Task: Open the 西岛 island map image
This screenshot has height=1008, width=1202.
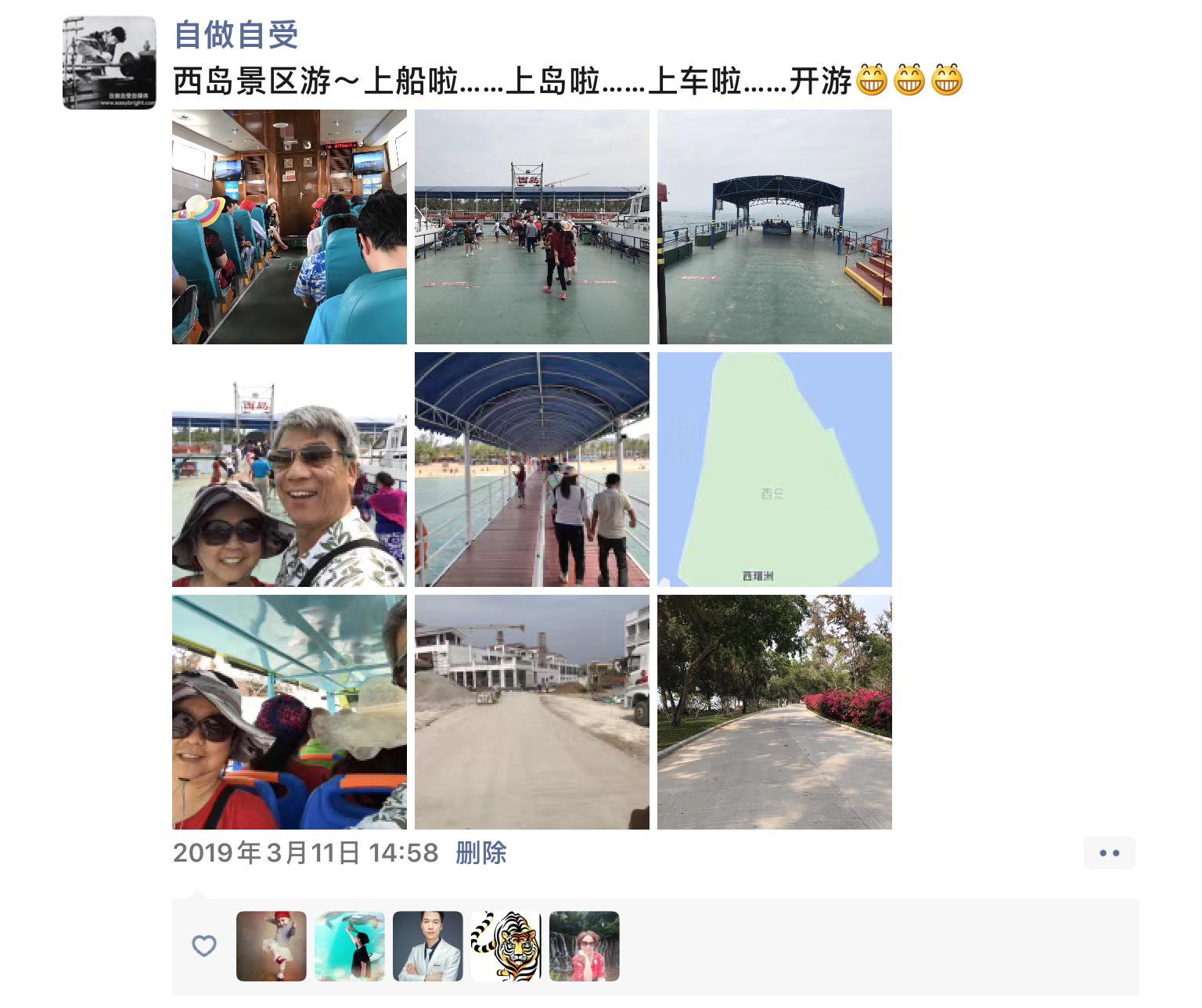Action: click(775, 470)
